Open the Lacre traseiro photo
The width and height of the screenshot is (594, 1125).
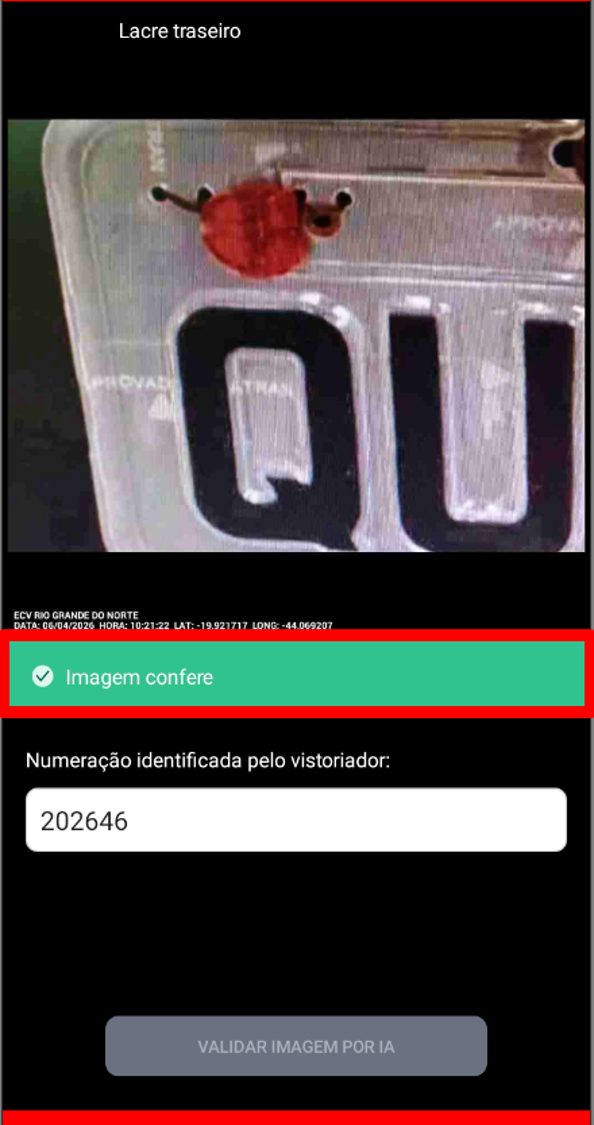[x=296, y=335]
